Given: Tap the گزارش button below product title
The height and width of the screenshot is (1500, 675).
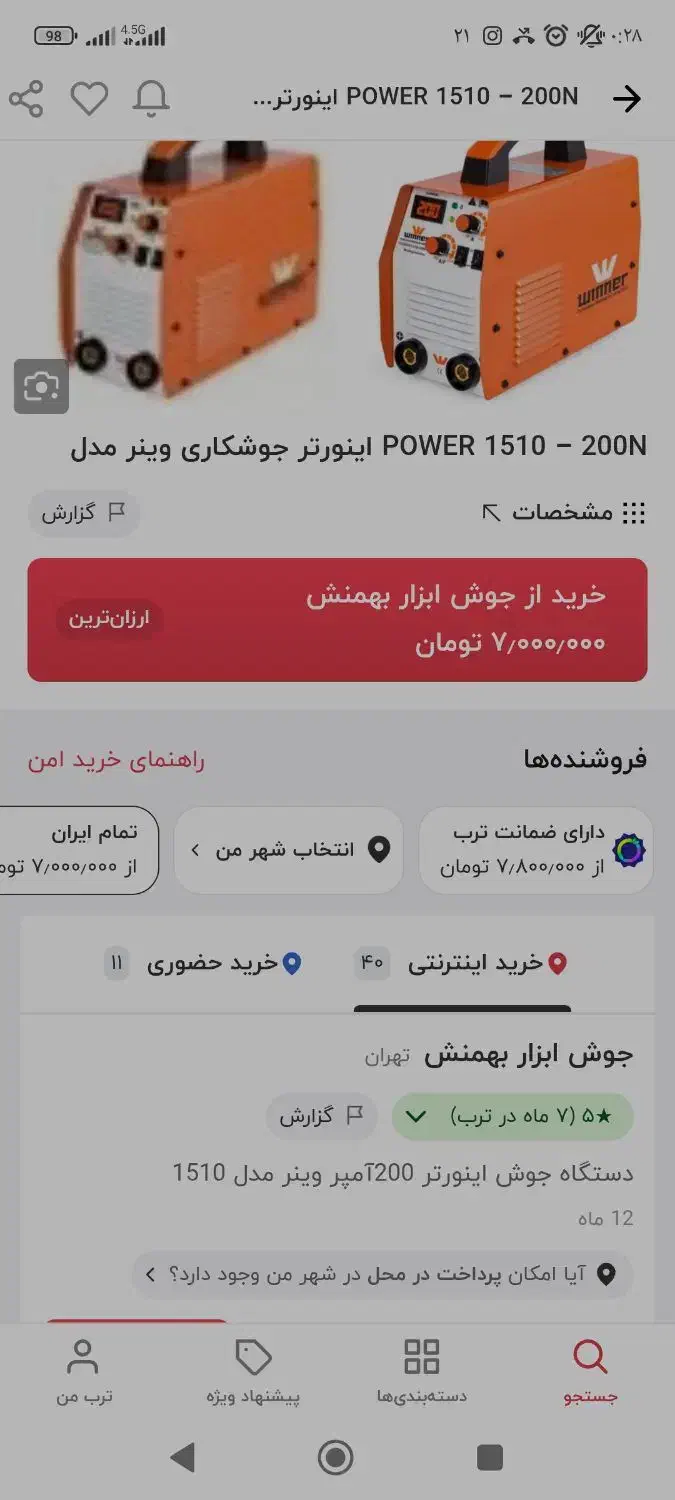Looking at the screenshot, I should click(83, 513).
